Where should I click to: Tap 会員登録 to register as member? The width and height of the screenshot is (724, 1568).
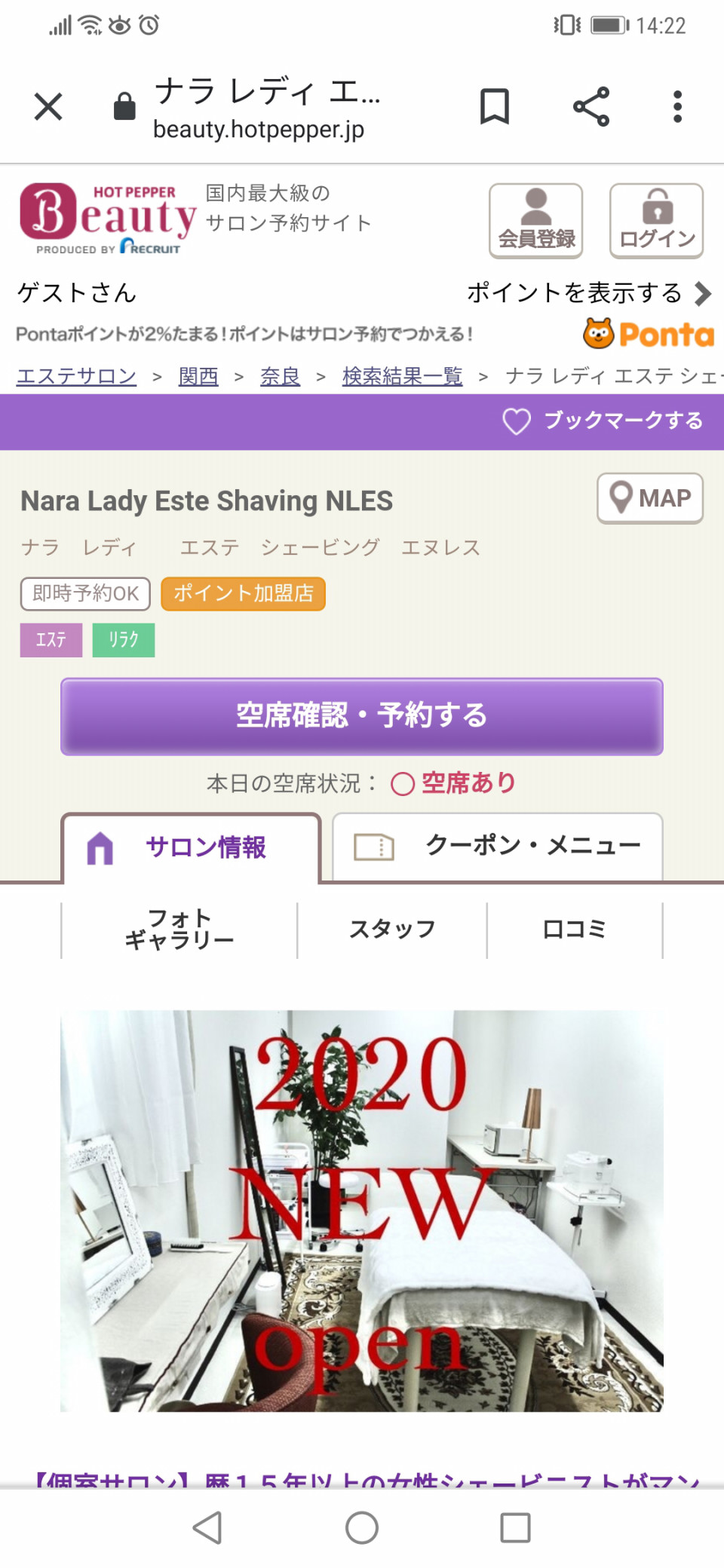(535, 221)
